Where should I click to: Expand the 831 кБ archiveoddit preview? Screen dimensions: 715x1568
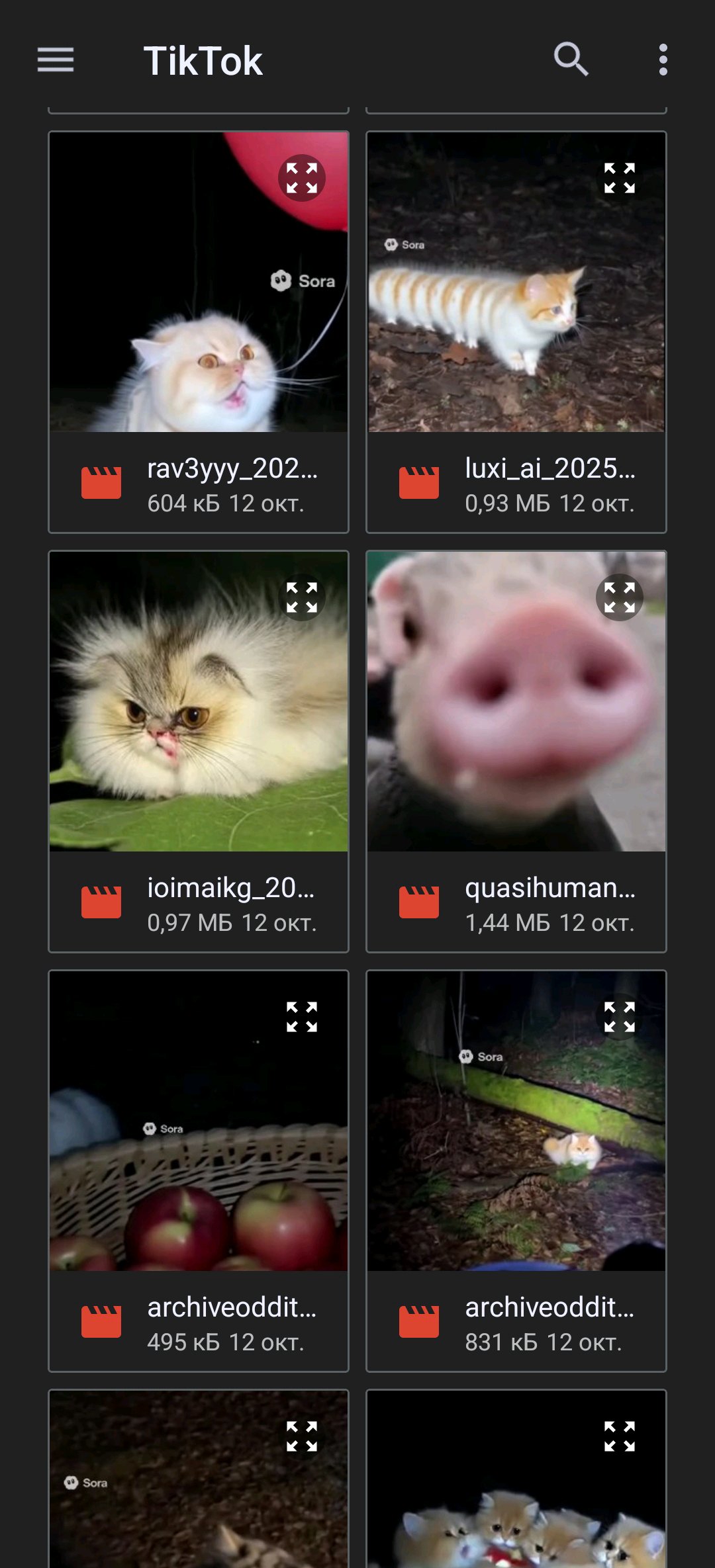pyautogui.click(x=620, y=1017)
